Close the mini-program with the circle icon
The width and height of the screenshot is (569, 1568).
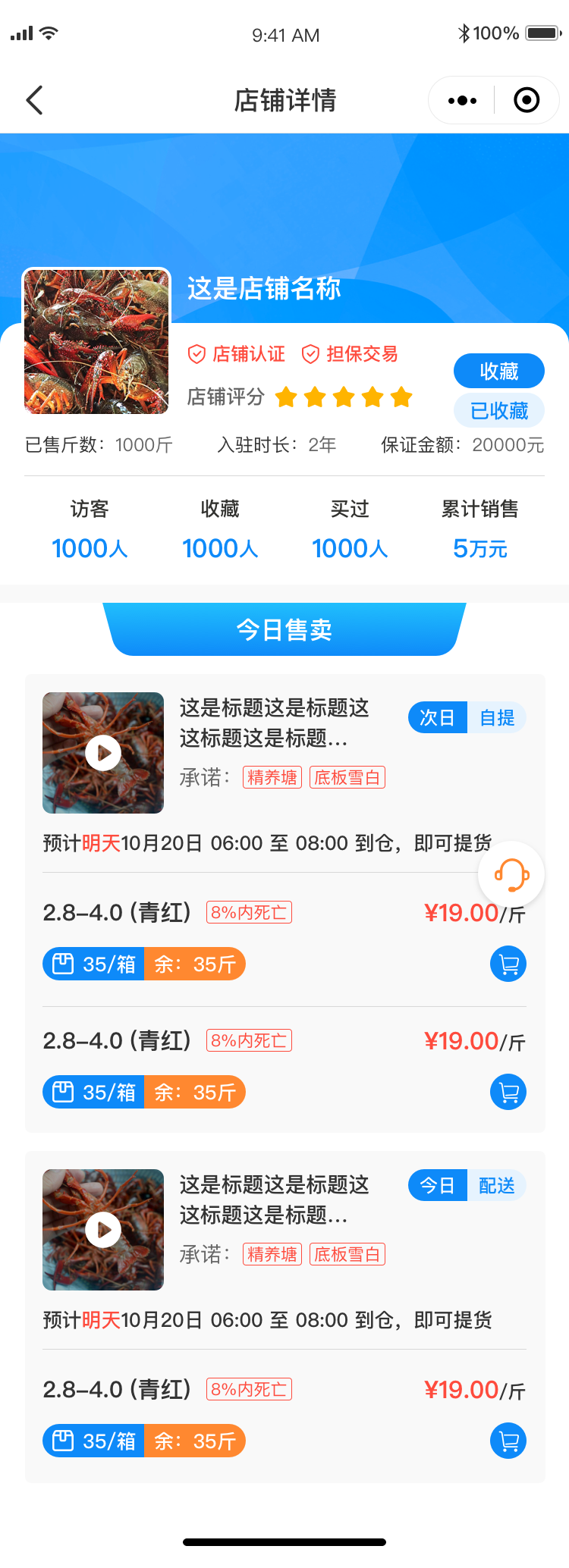tap(527, 100)
